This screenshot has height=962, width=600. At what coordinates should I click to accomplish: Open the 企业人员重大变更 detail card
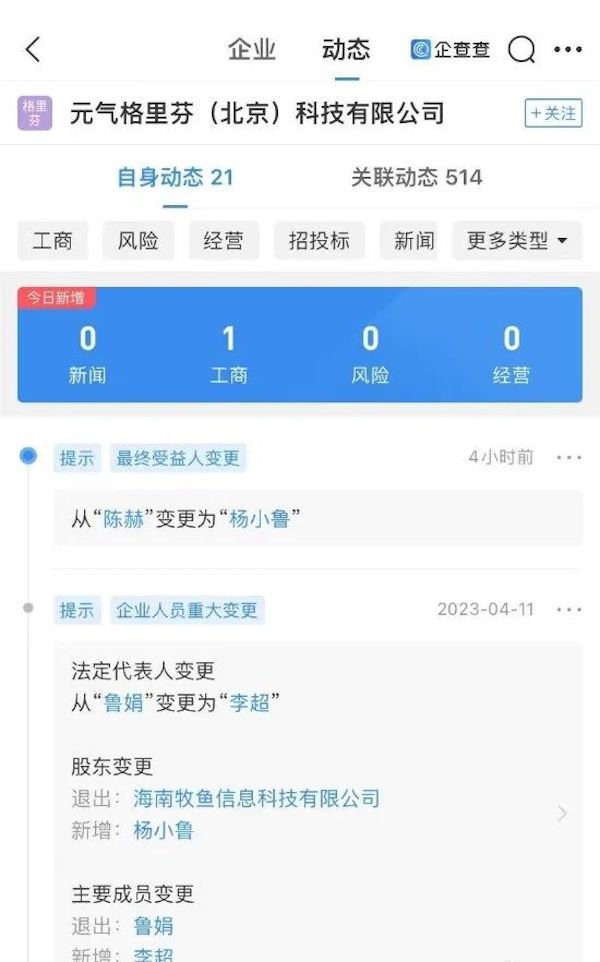point(561,813)
